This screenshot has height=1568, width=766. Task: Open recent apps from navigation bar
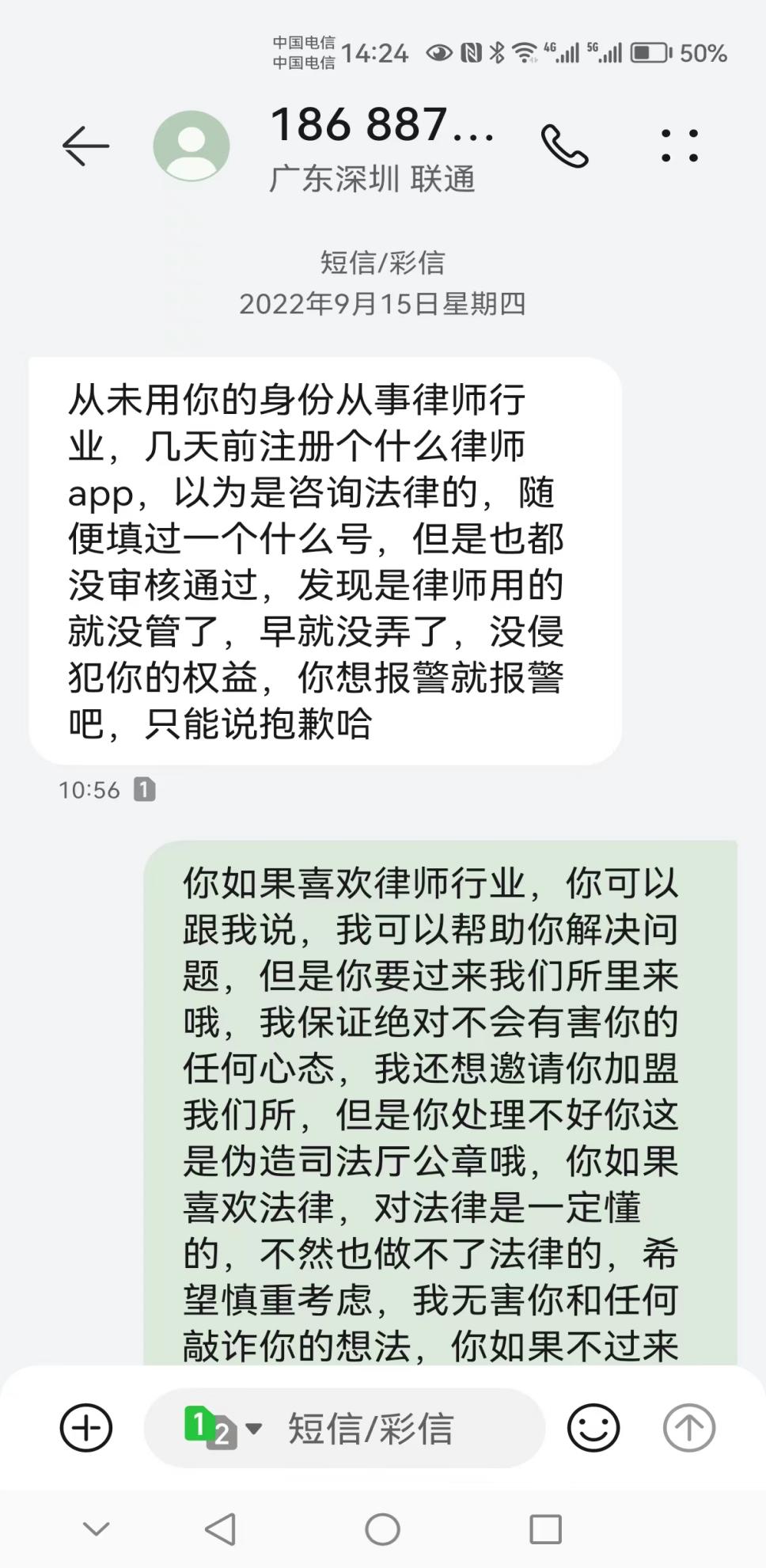(x=545, y=1528)
